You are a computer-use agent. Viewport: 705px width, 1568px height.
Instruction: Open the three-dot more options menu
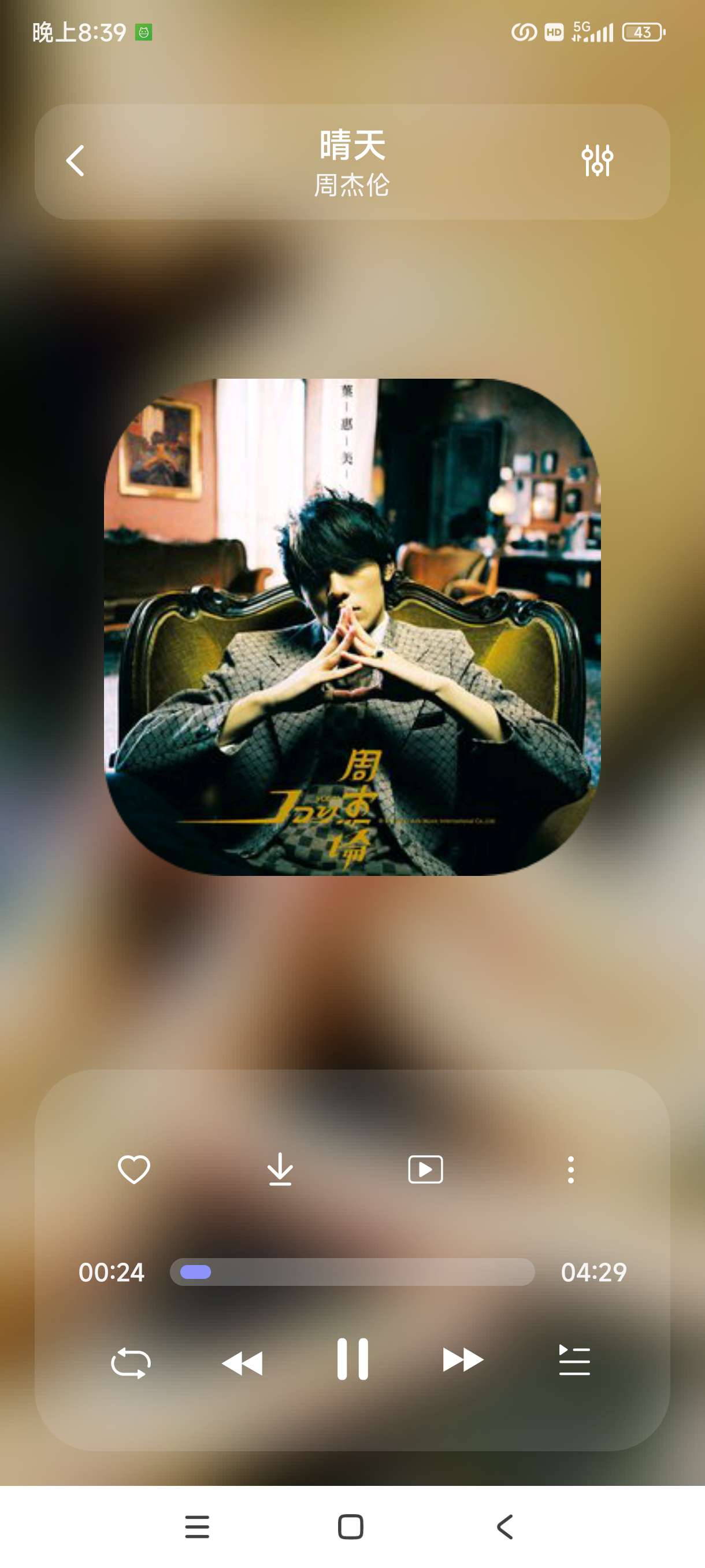(x=570, y=1168)
